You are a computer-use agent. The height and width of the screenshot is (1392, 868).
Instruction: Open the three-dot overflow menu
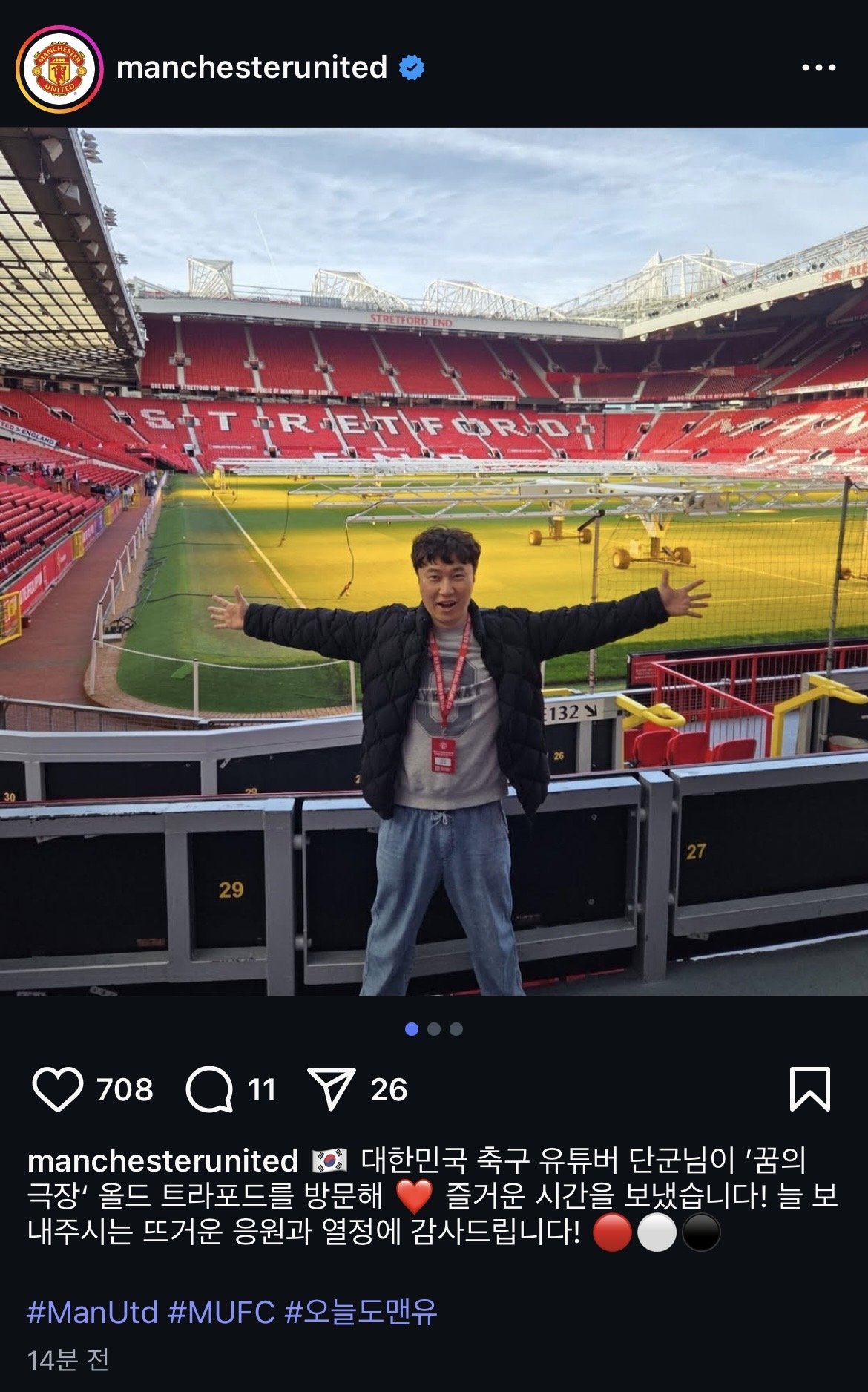pyautogui.click(x=818, y=68)
